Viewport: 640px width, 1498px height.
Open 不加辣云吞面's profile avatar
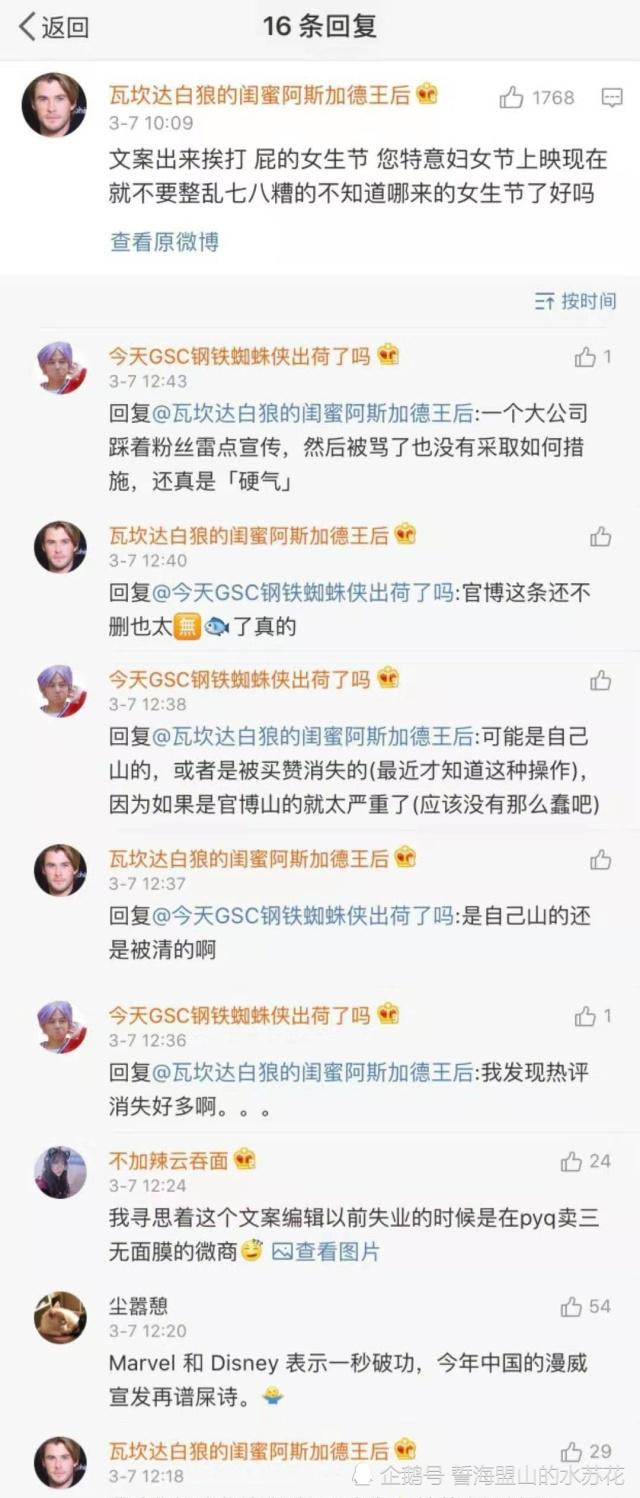click(x=60, y=1172)
